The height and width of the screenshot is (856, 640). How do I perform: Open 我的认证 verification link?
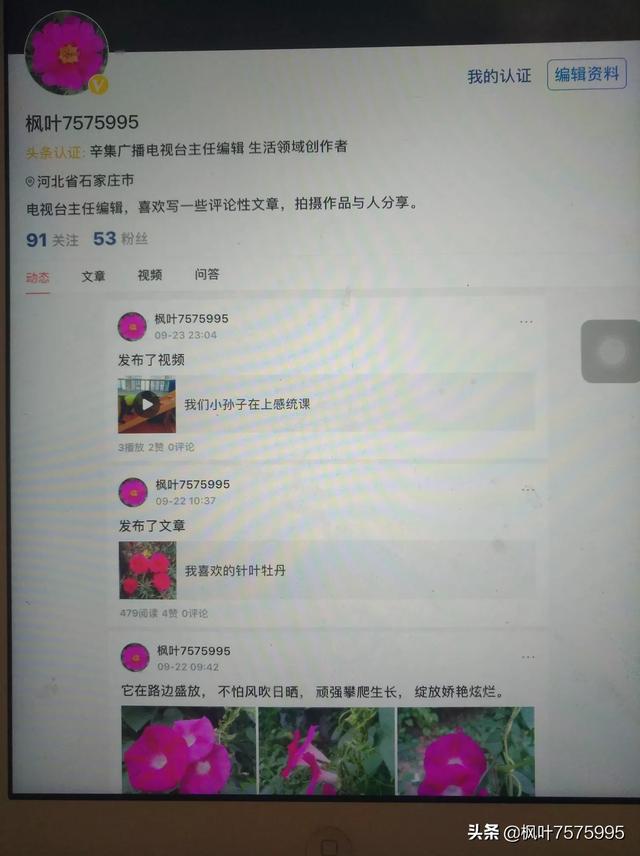click(x=499, y=76)
